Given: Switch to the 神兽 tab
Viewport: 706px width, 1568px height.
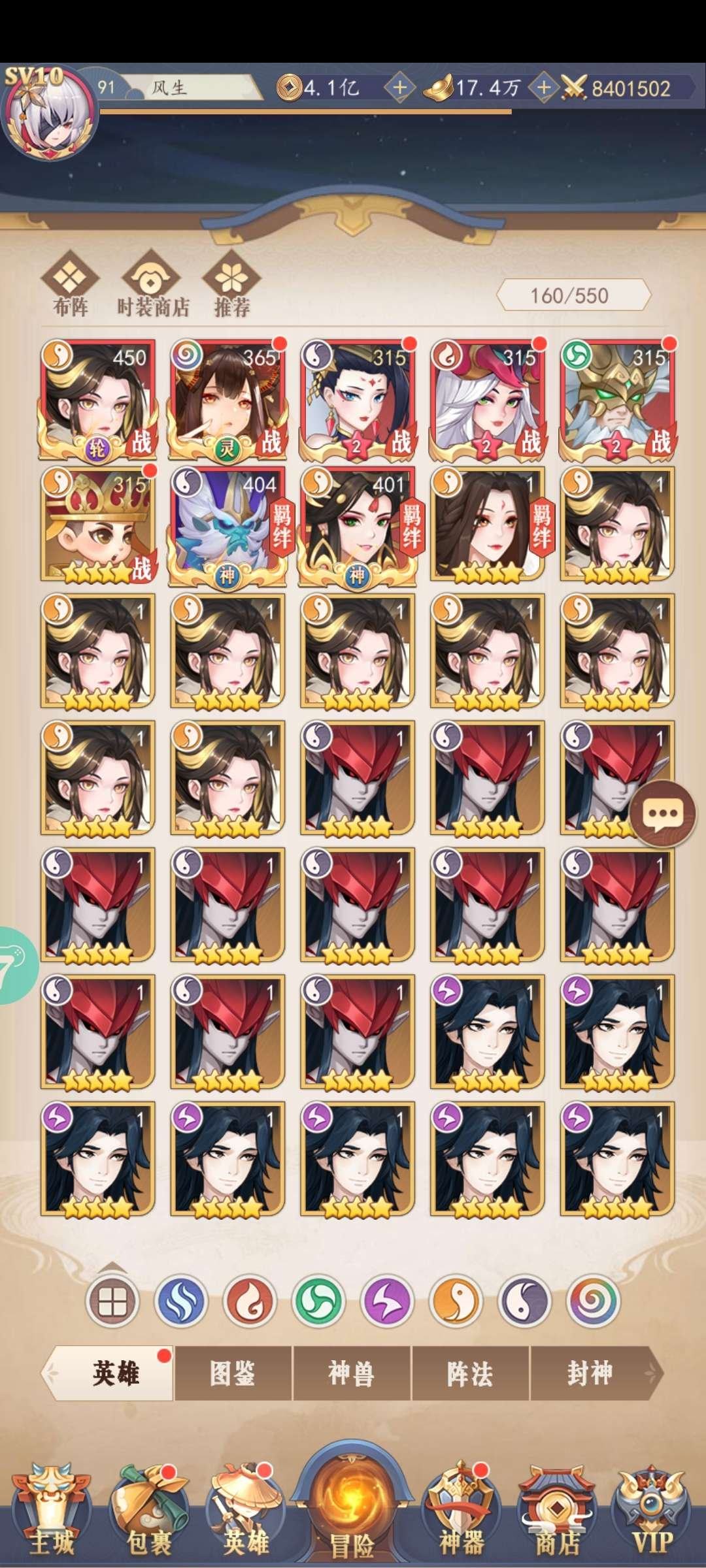Looking at the screenshot, I should tap(352, 1373).
